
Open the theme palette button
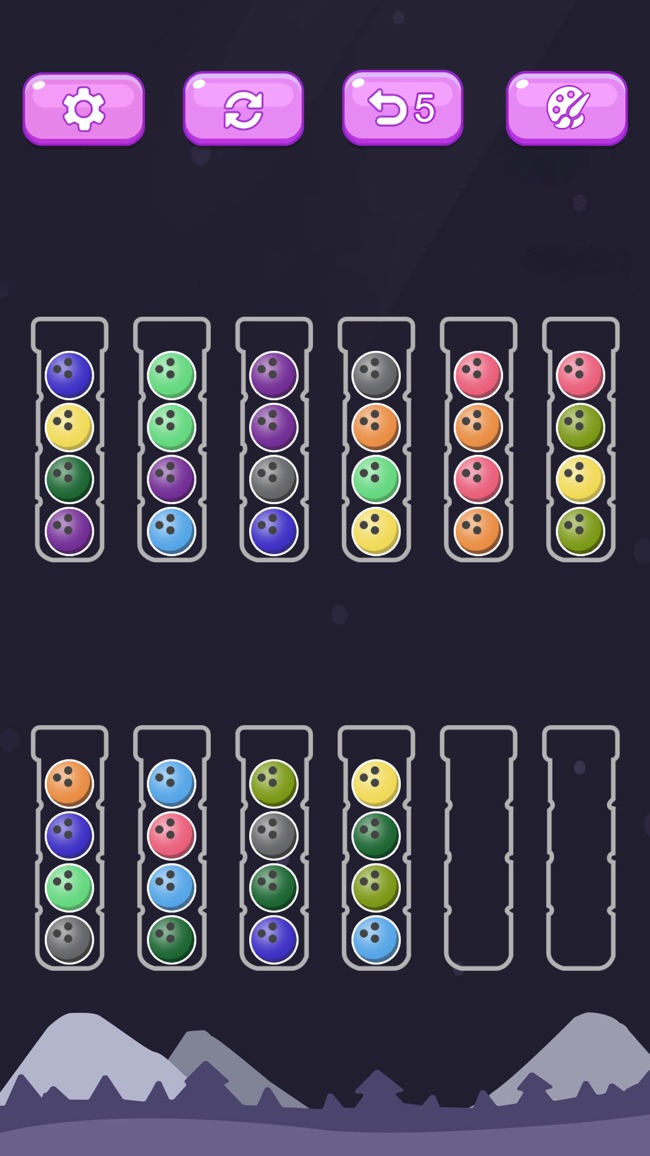(567, 108)
